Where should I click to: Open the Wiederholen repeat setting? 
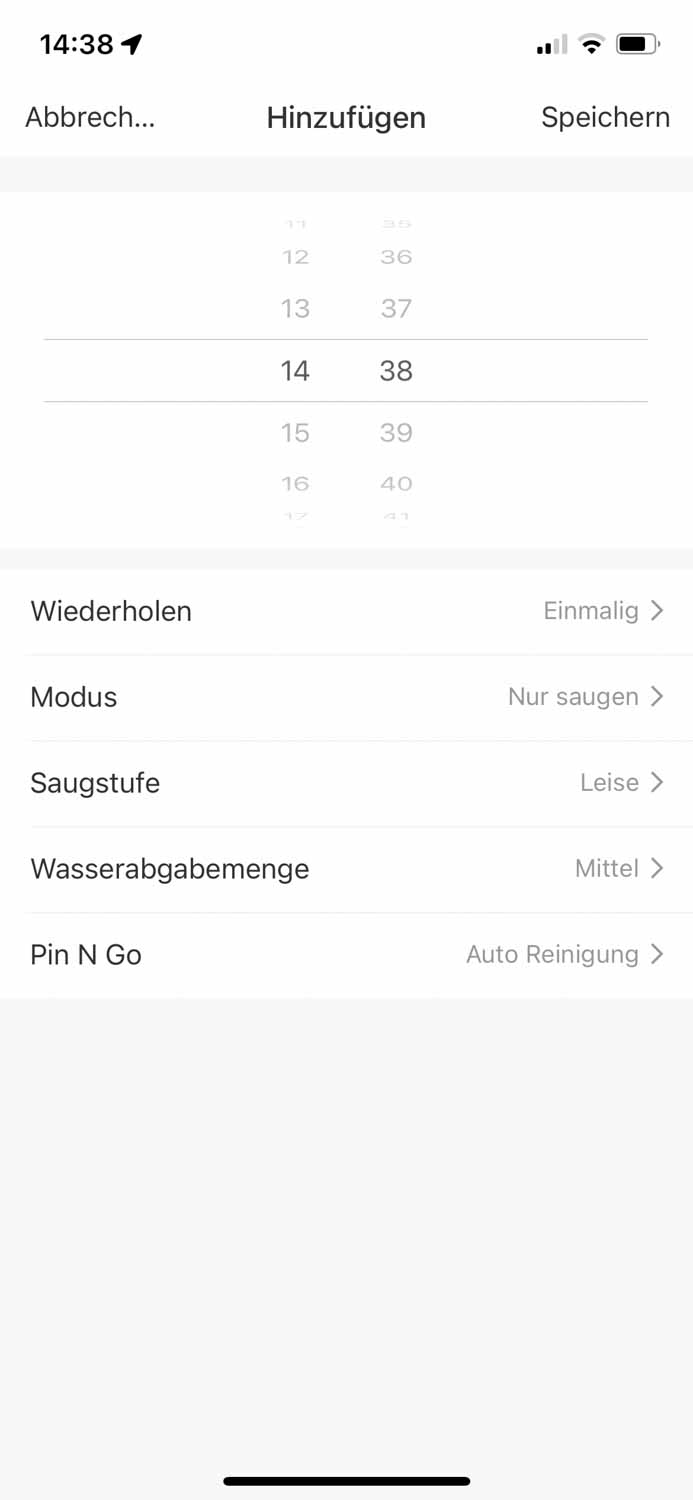pyautogui.click(x=346, y=611)
